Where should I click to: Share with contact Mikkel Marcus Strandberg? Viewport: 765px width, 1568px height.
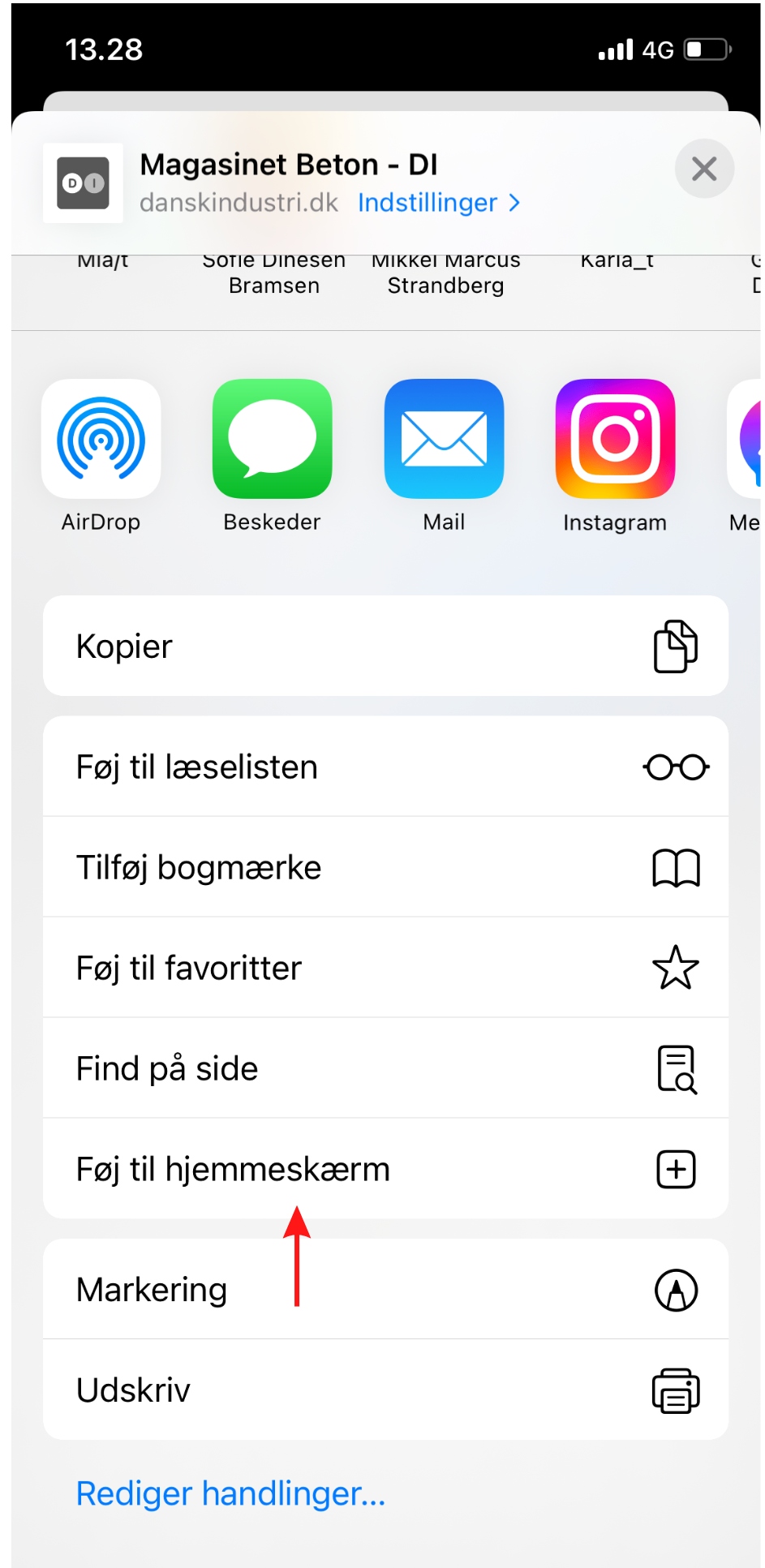[x=445, y=274]
